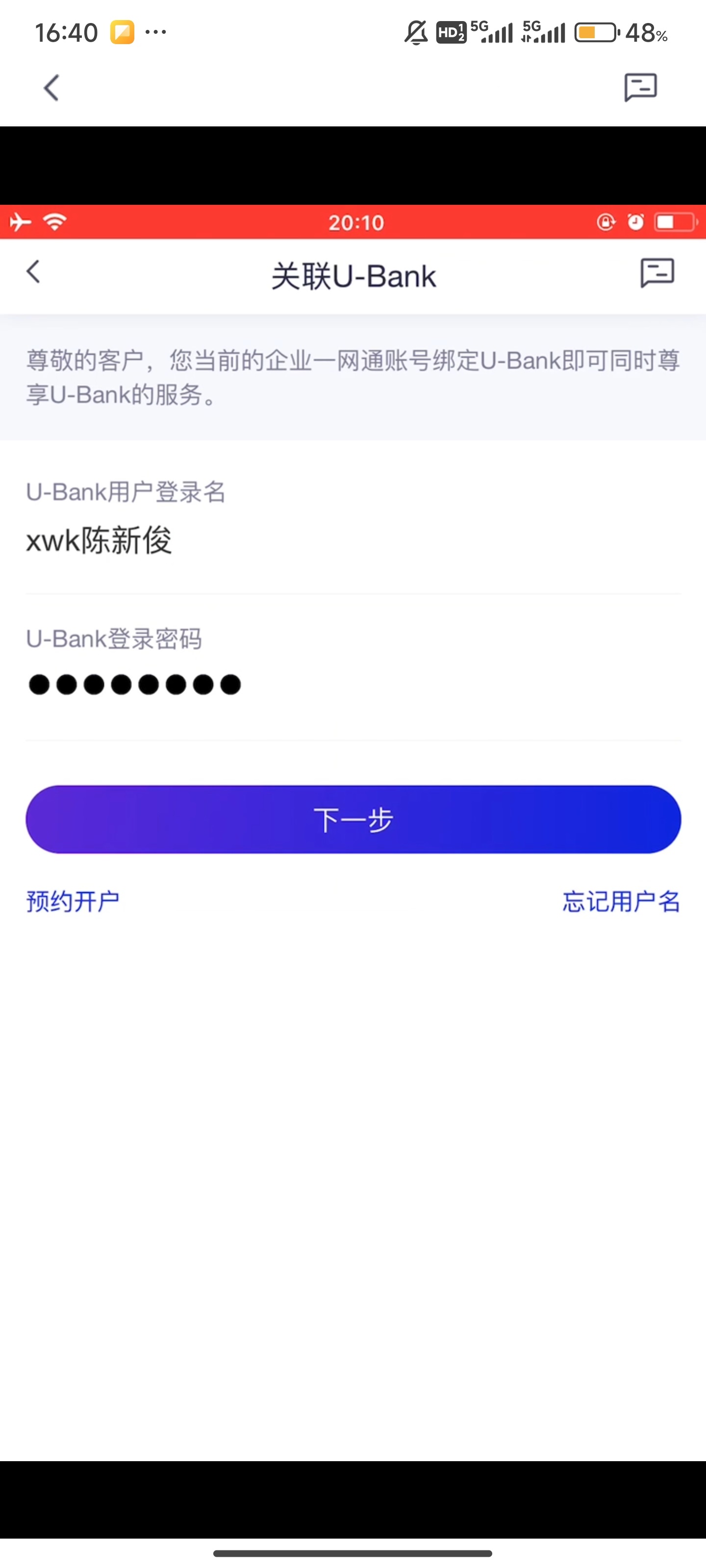Screen dimensions: 706x1568
Task: Open the topmost message icon above the black bar
Action: 640,88
